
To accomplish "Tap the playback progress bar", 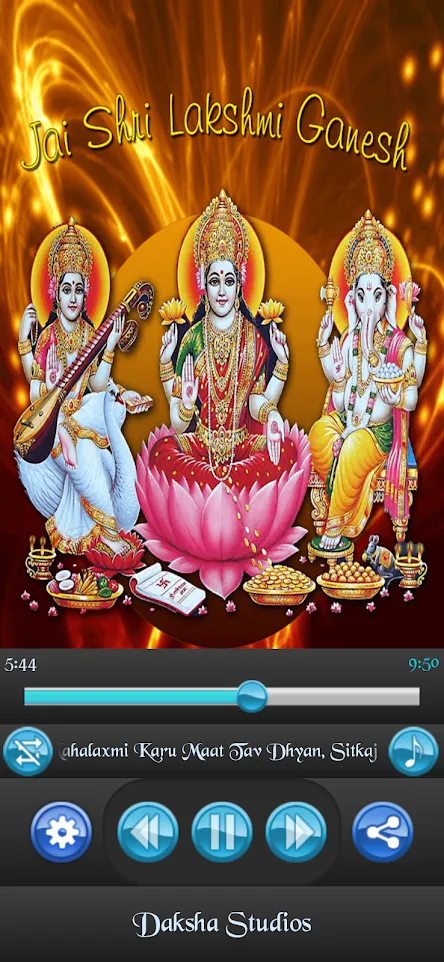I will click(x=222, y=696).
